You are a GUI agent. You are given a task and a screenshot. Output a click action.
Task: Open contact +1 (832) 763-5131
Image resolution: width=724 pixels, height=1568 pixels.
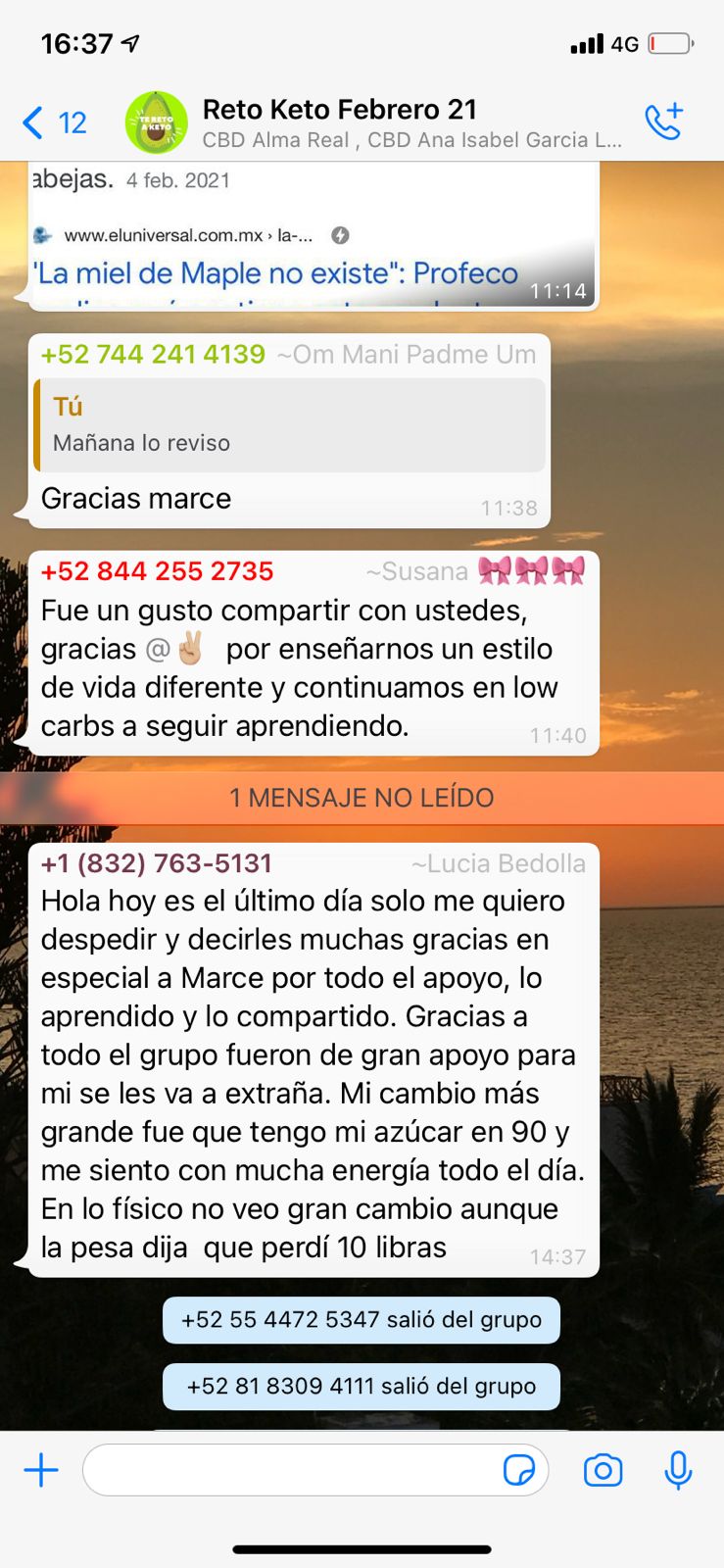coord(156,863)
